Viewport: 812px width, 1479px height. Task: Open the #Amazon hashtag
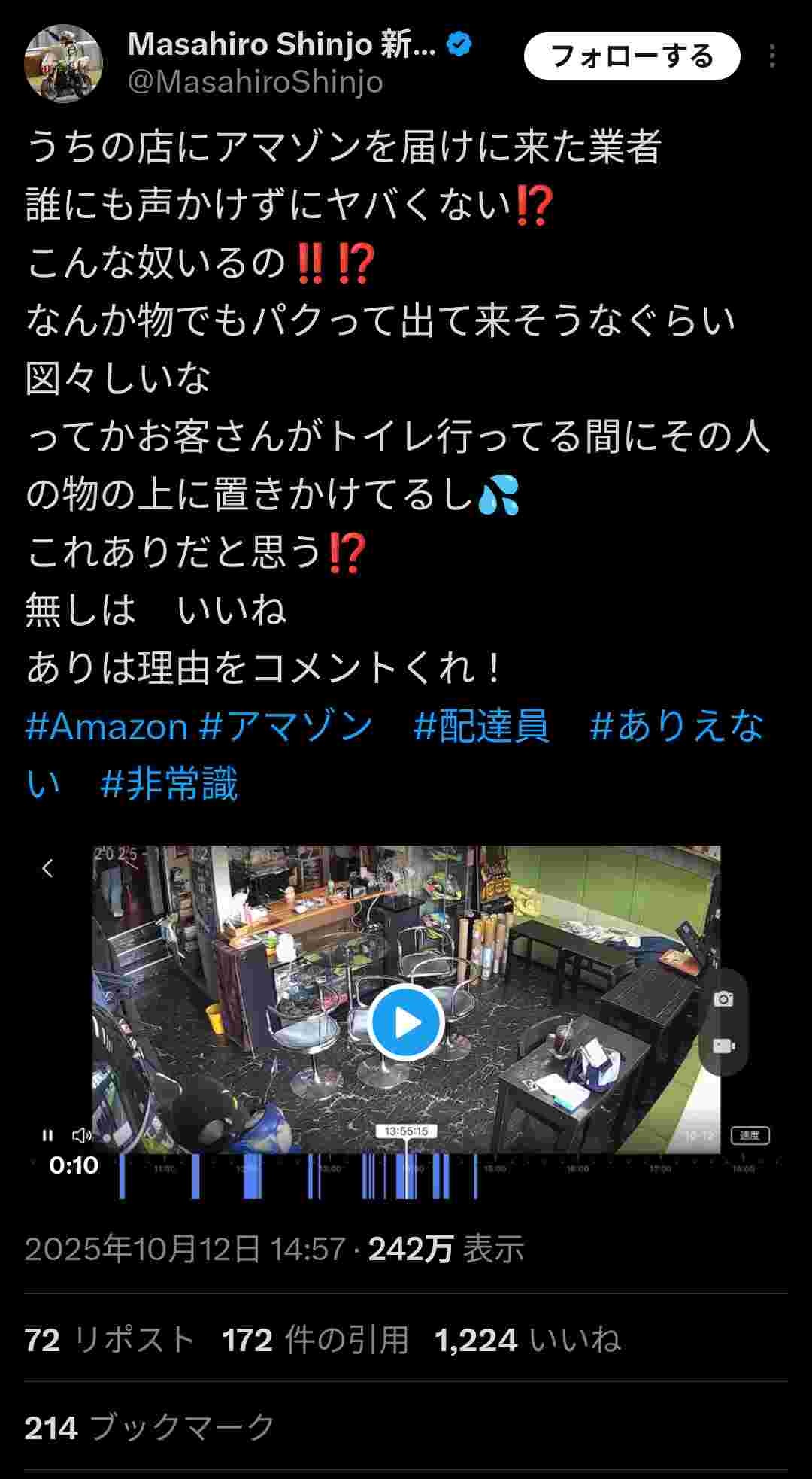106,727
